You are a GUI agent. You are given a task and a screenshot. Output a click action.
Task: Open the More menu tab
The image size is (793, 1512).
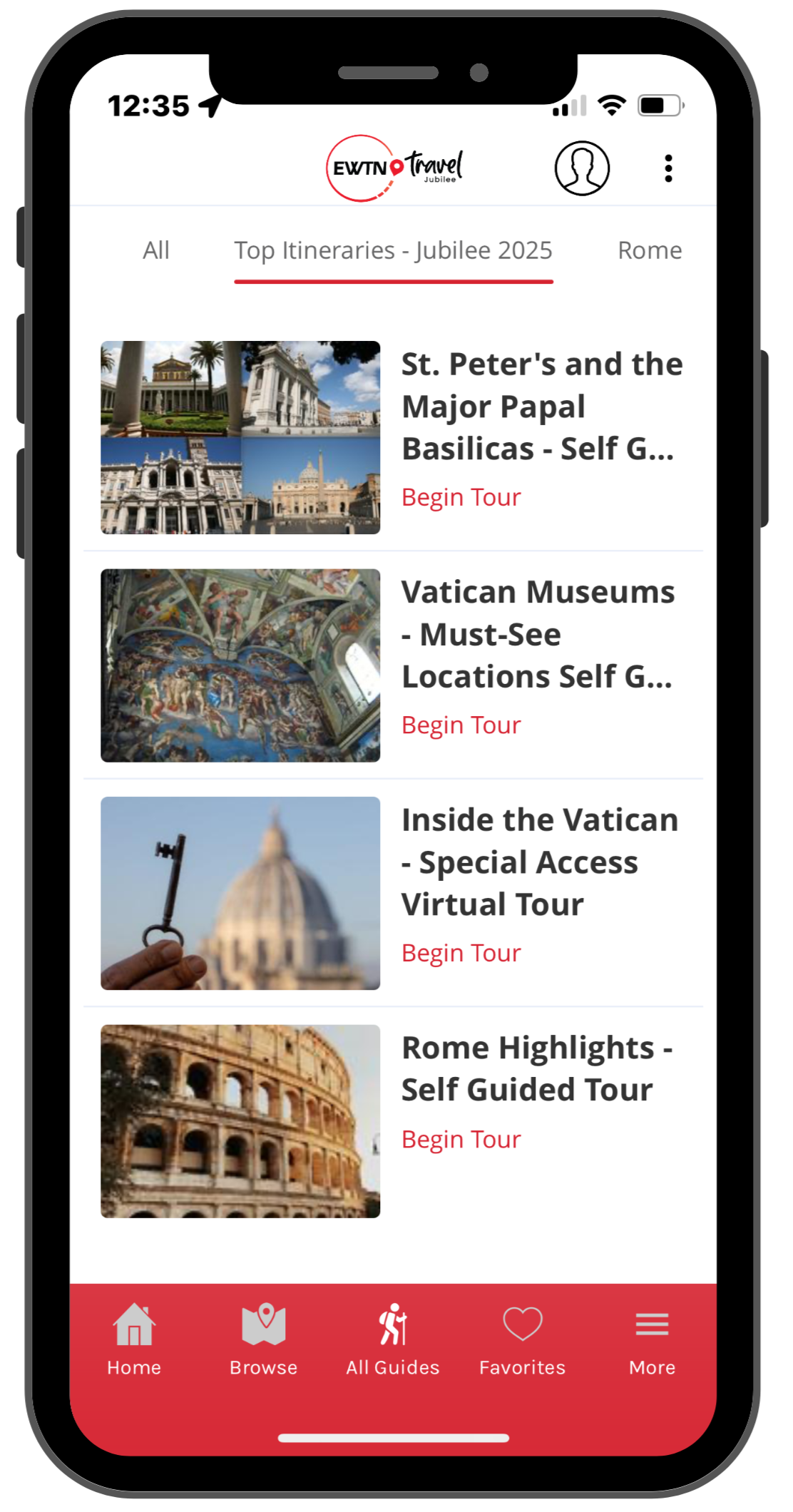pyautogui.click(x=652, y=1339)
